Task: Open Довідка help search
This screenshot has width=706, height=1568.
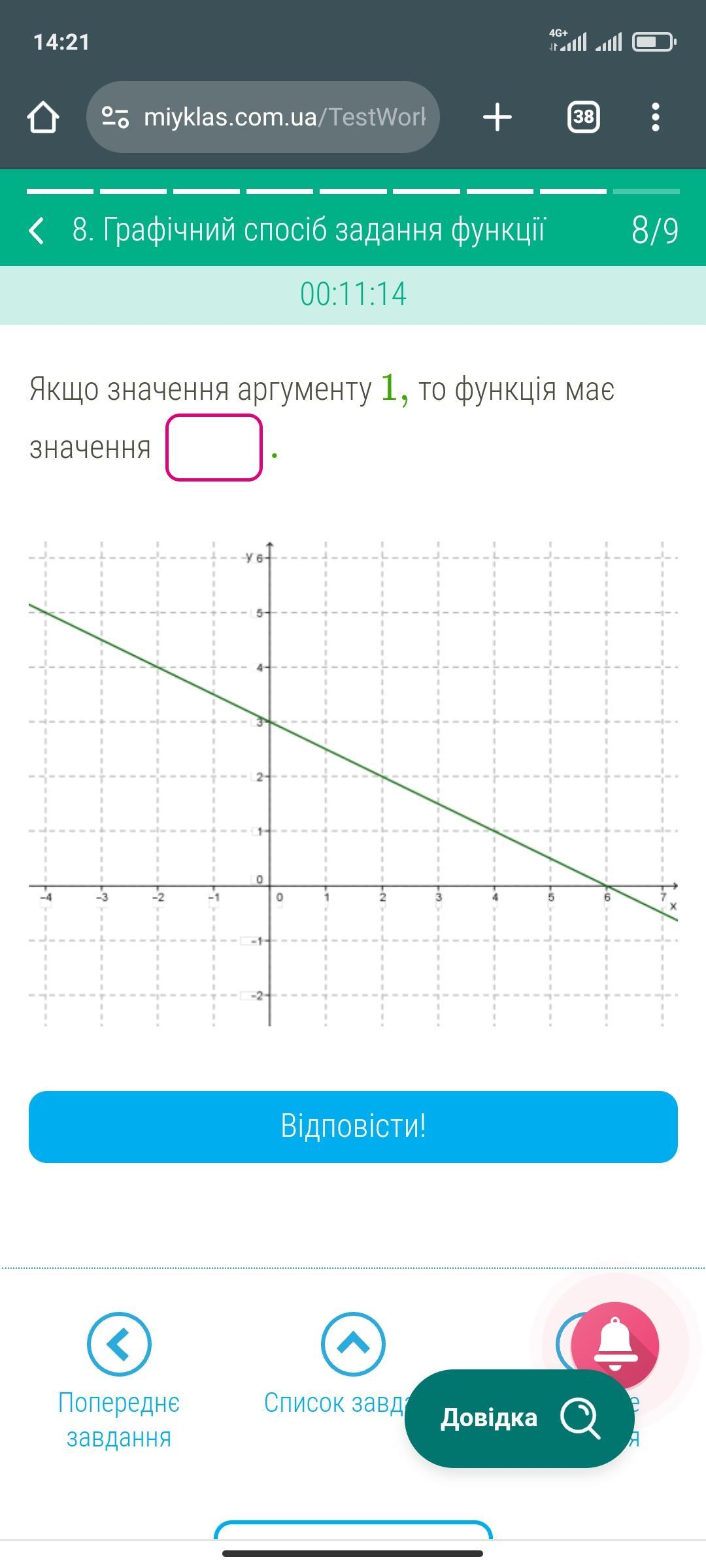Action: 519,1418
